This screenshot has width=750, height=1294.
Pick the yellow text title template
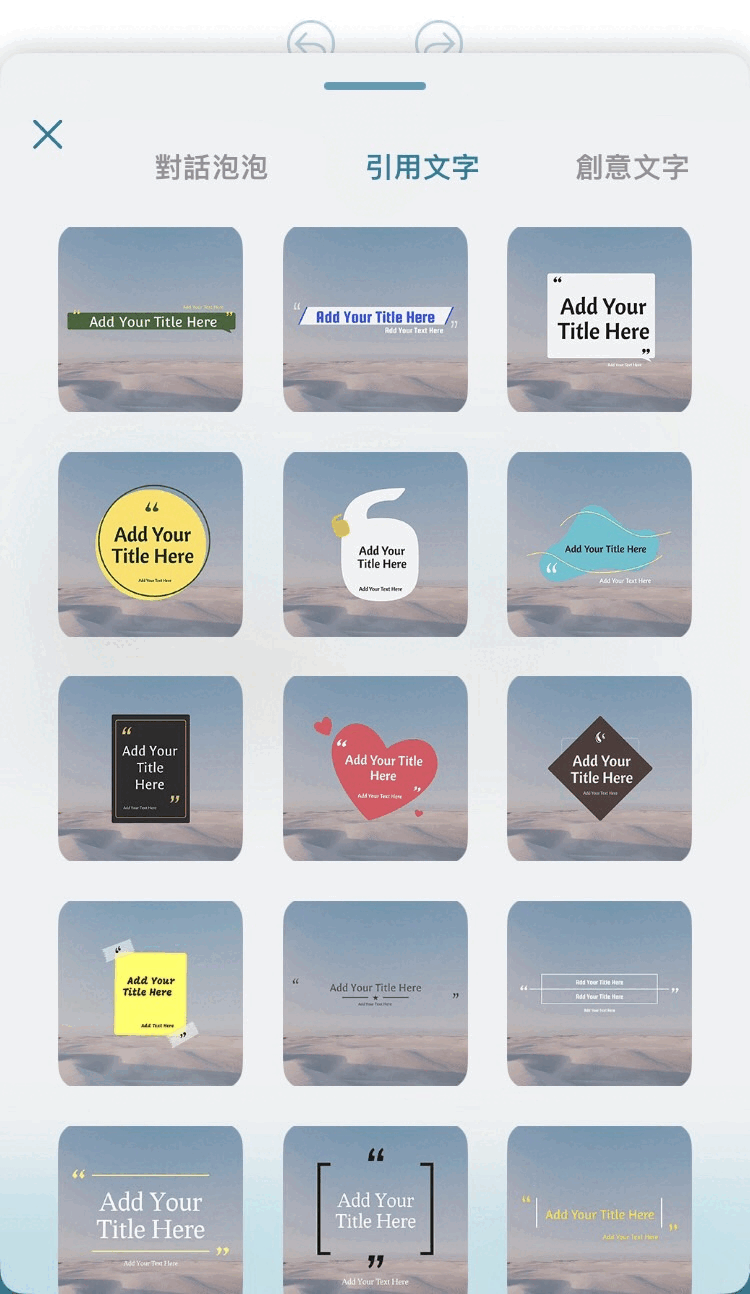(599, 1210)
